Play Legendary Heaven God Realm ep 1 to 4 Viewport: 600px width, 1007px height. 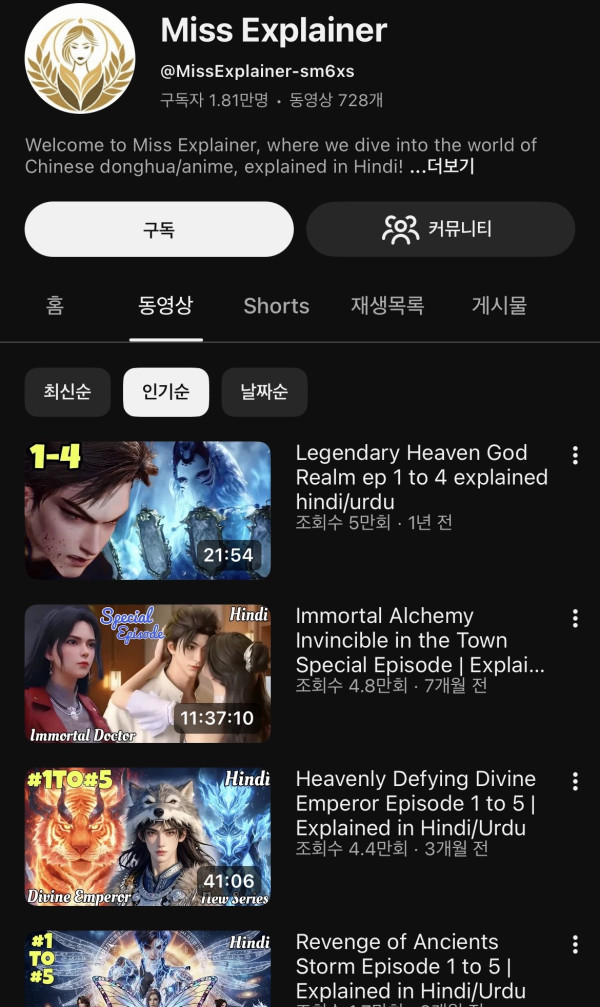click(148, 510)
